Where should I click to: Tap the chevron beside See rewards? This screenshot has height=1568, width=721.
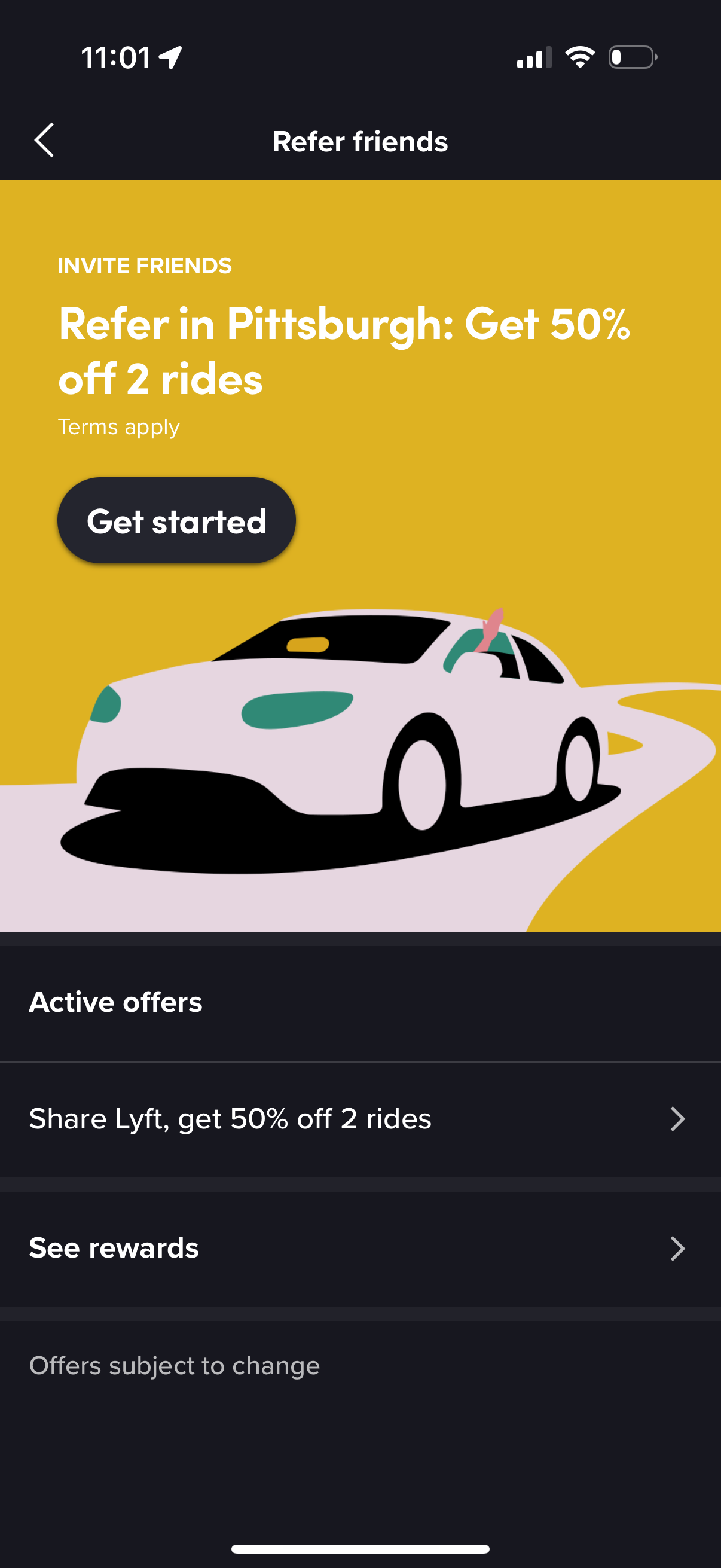tap(678, 1249)
